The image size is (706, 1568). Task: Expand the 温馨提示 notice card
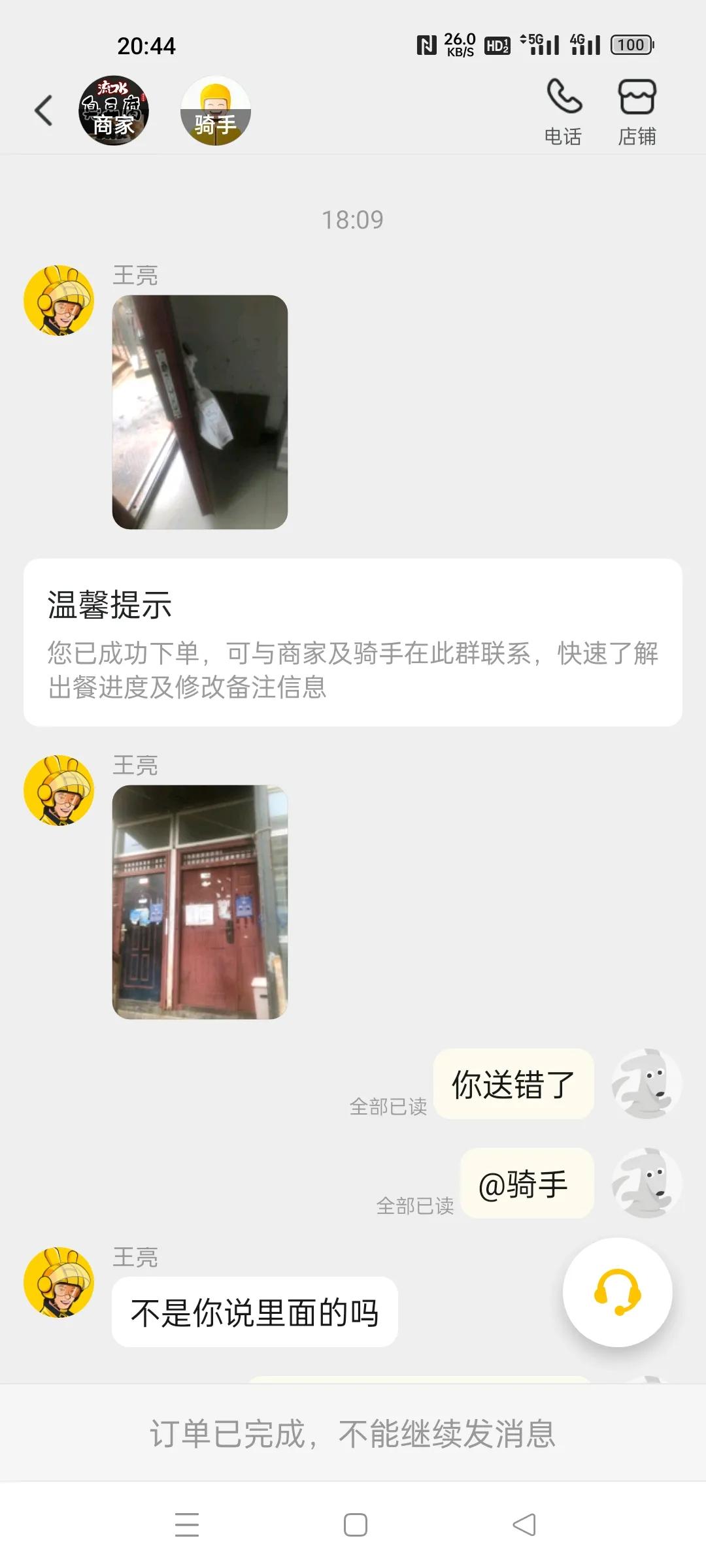pyautogui.click(x=353, y=644)
